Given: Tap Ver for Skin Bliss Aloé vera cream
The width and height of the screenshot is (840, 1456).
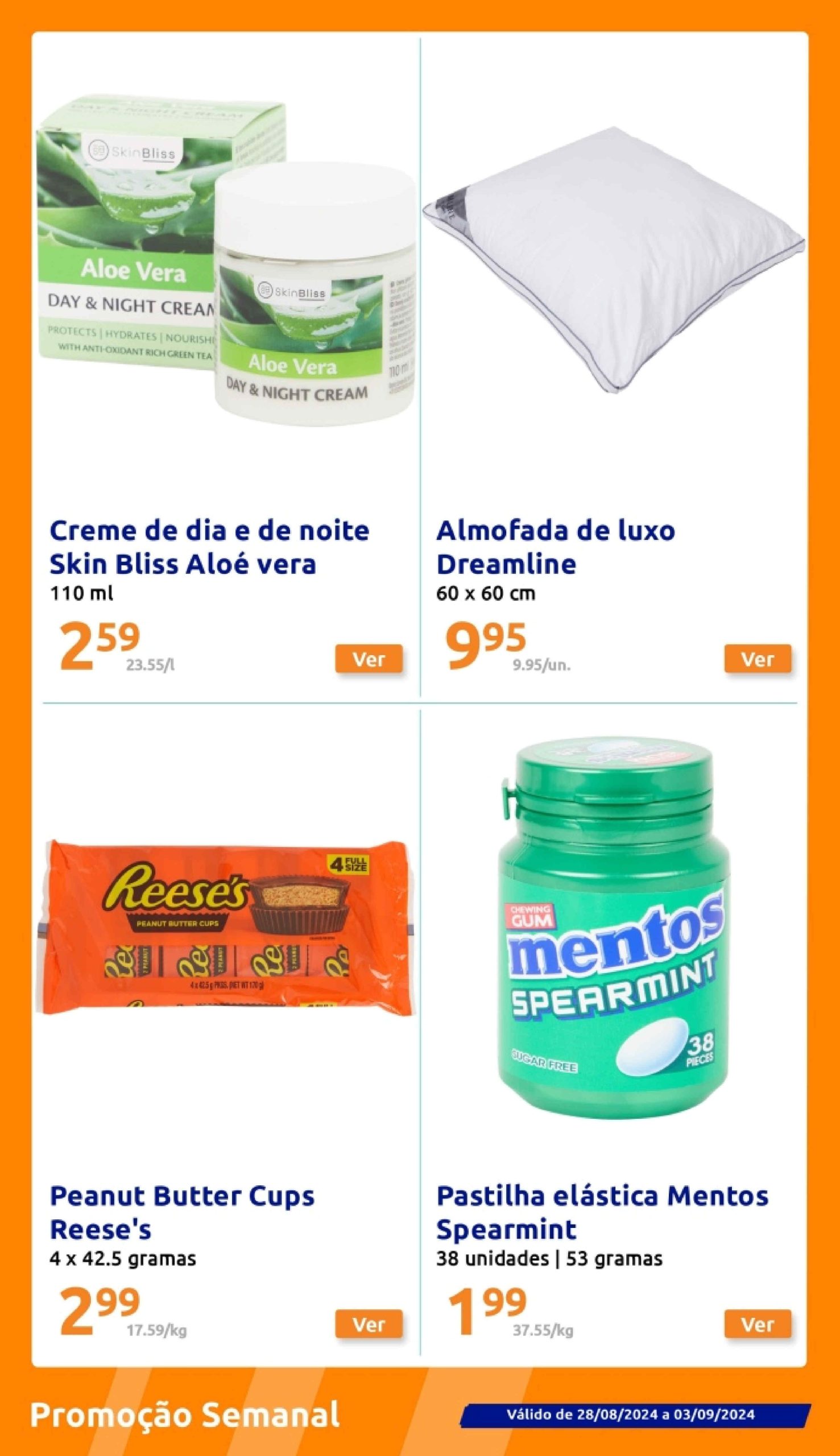Looking at the screenshot, I should pos(369,659).
